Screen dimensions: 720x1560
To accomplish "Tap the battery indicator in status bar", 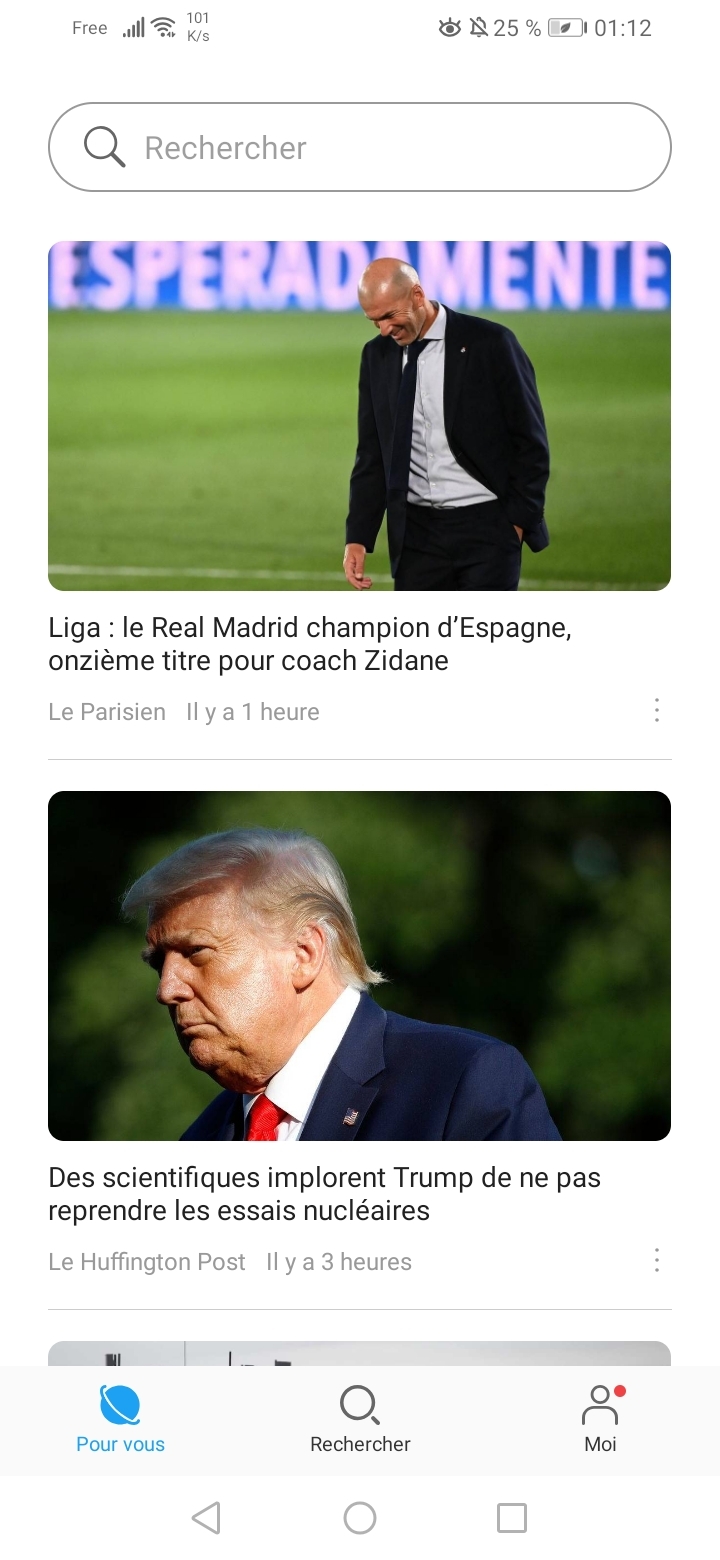I will (566, 28).
